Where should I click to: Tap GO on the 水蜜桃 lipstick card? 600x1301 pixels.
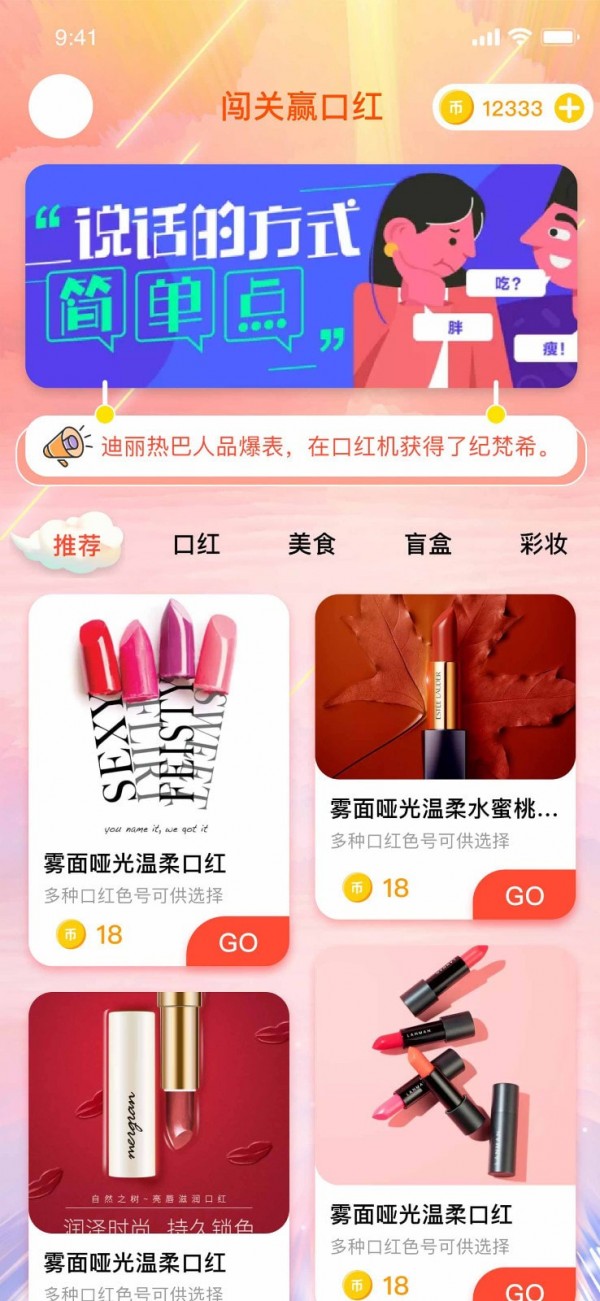point(524,895)
